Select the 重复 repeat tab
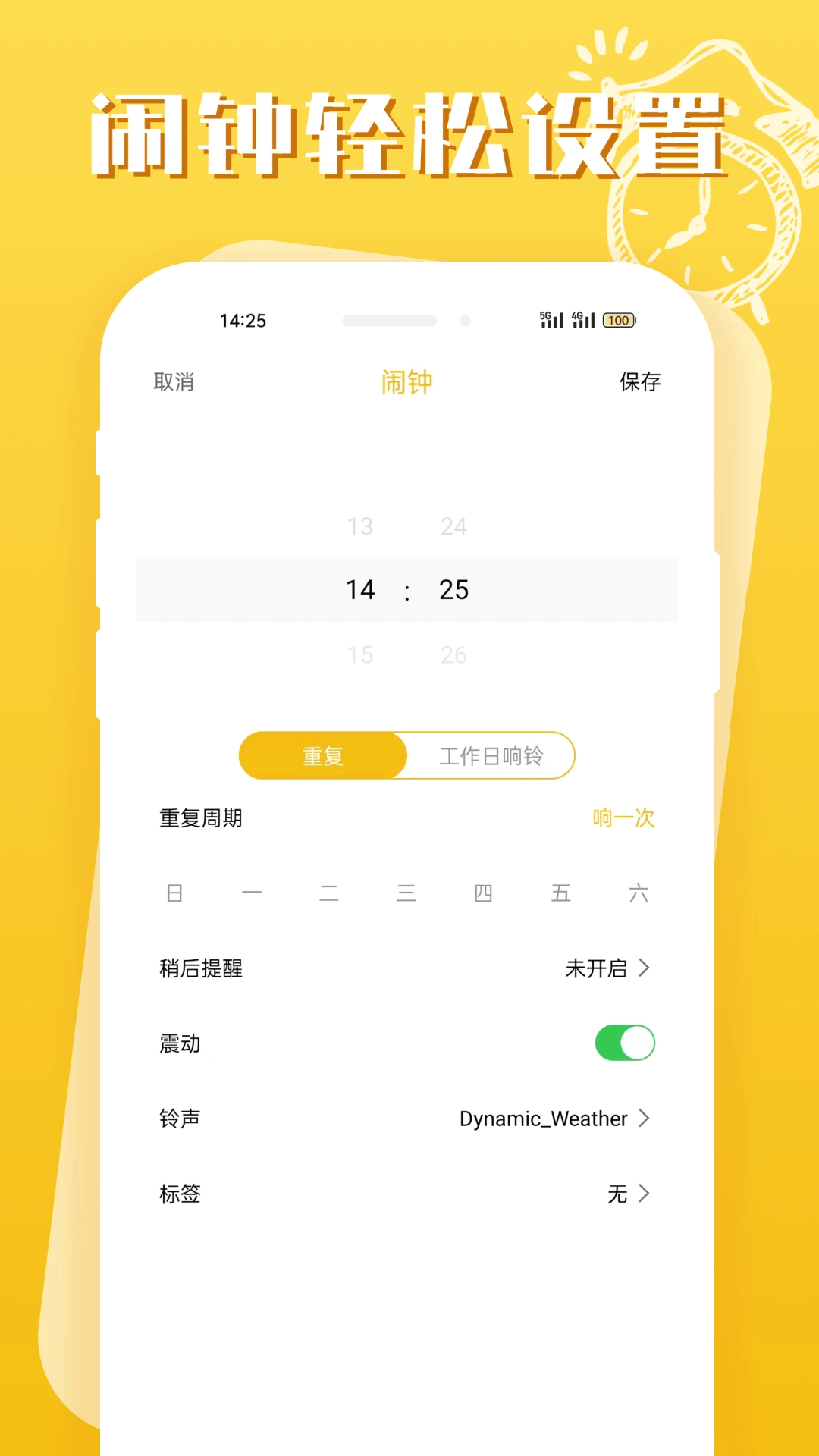The image size is (819, 1456). tap(322, 755)
